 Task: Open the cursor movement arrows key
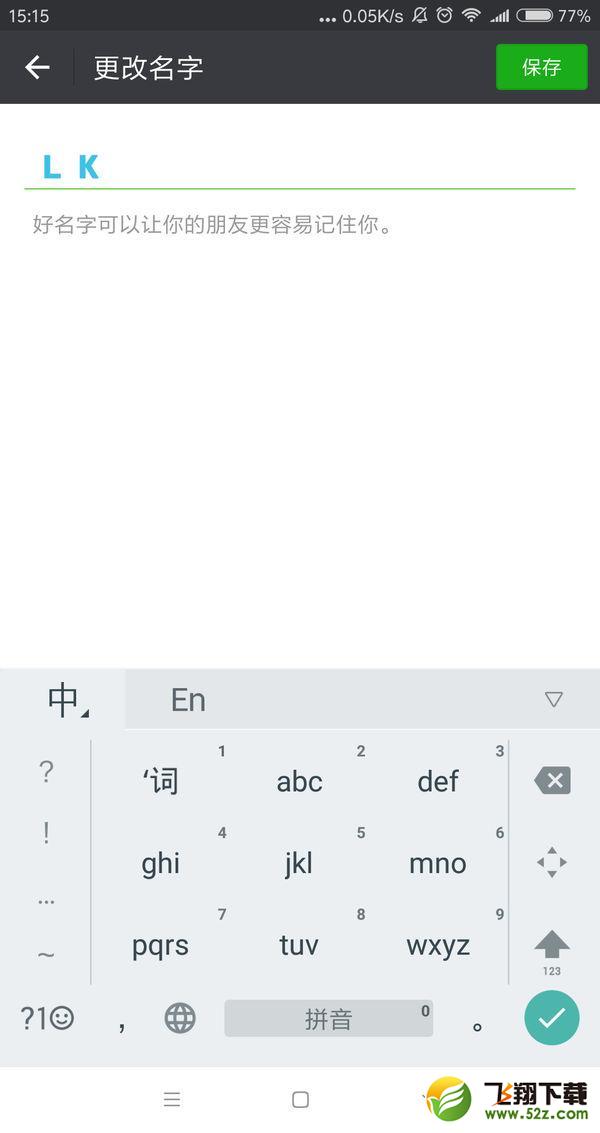click(552, 862)
